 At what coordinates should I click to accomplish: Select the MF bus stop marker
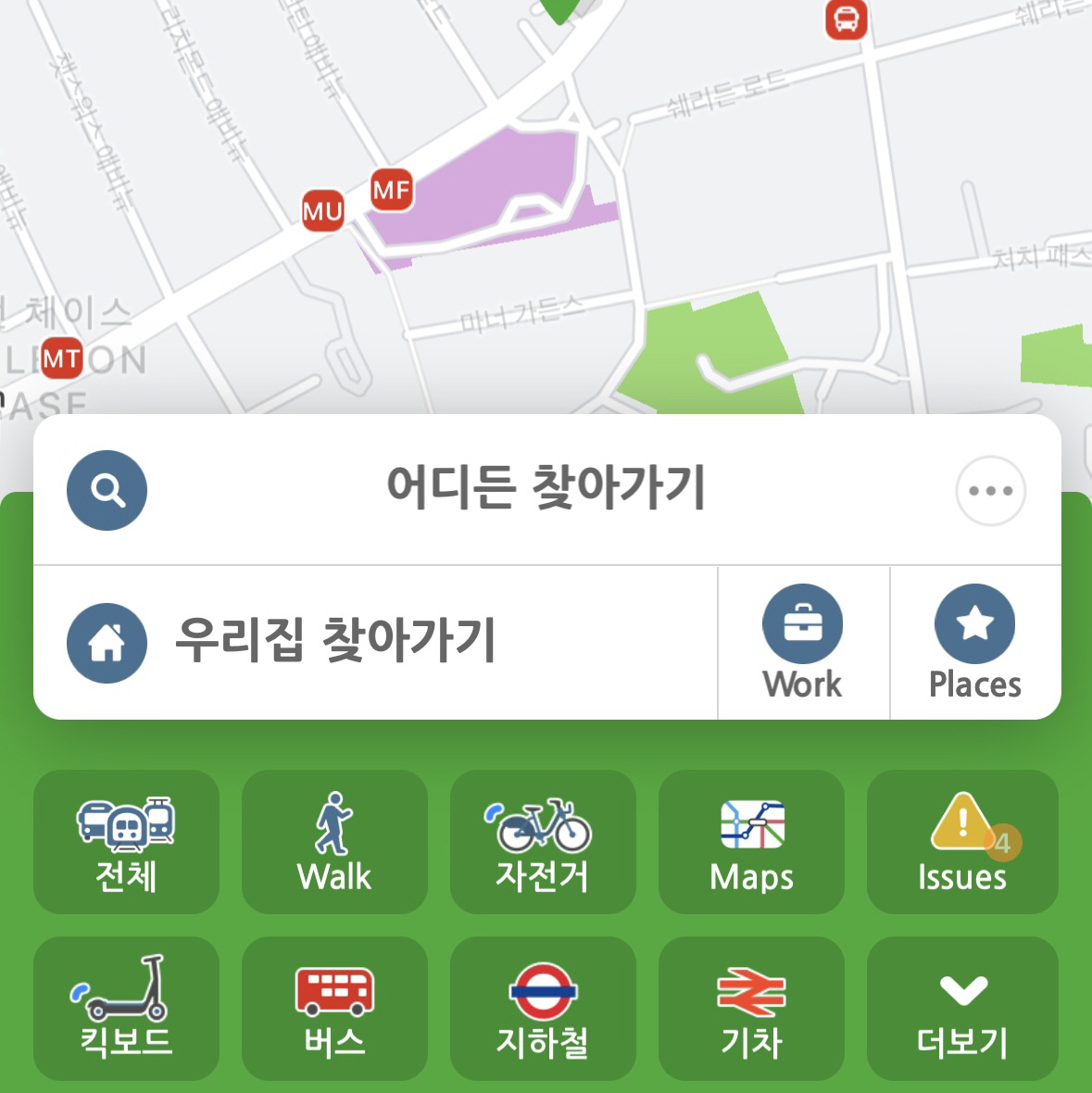tap(391, 191)
